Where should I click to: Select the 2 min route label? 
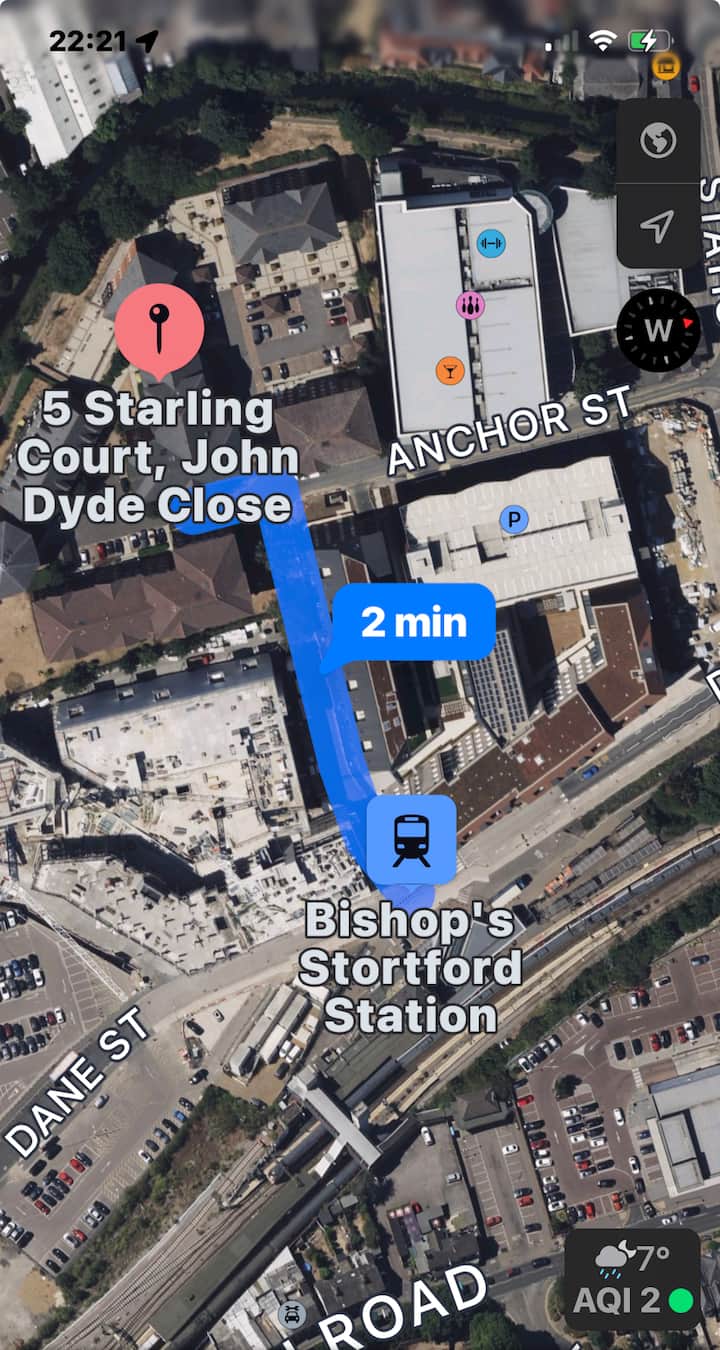414,622
